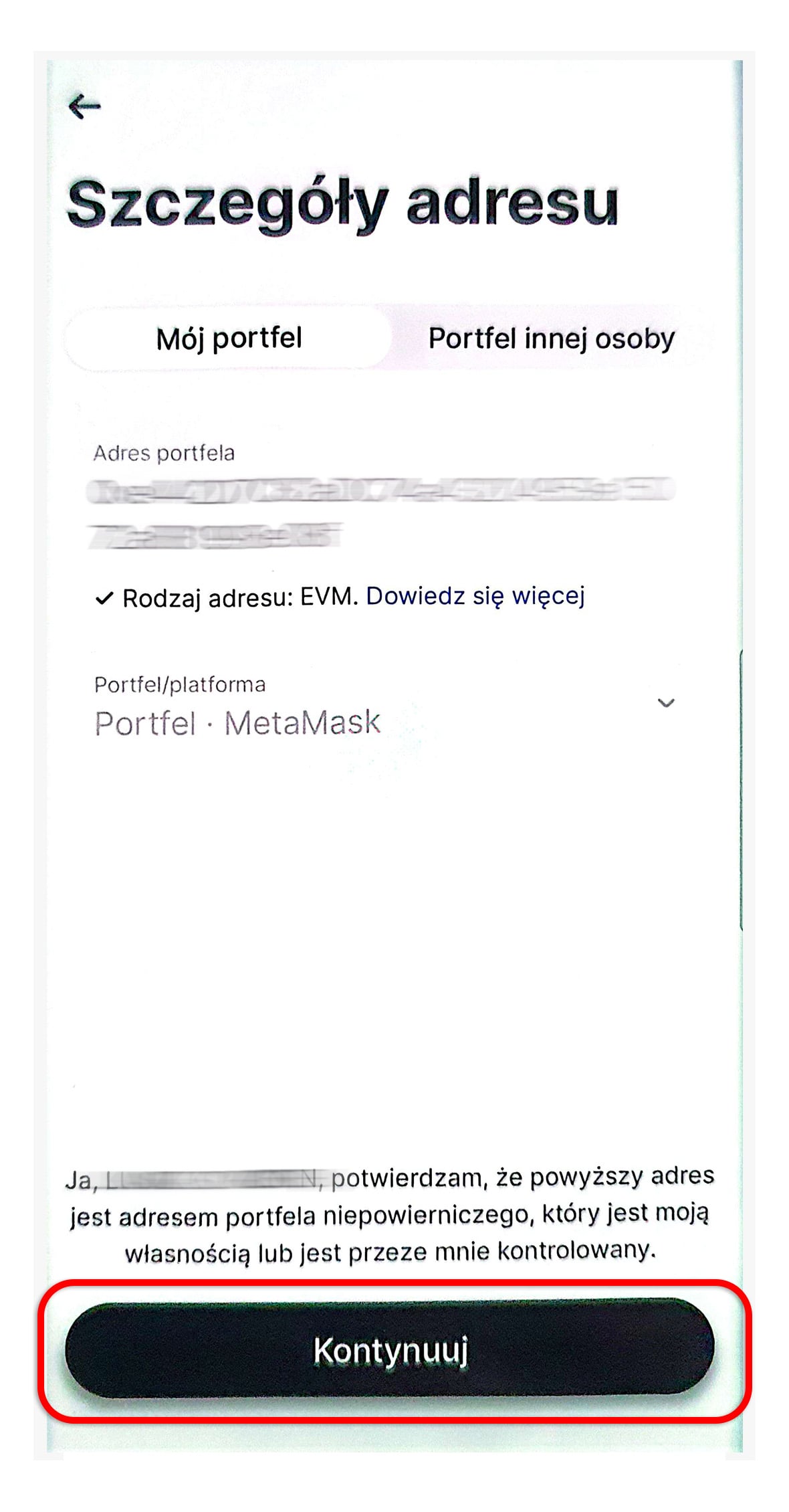789x1512 pixels.
Task: Select the Mój portfel tab
Action: coord(229,338)
